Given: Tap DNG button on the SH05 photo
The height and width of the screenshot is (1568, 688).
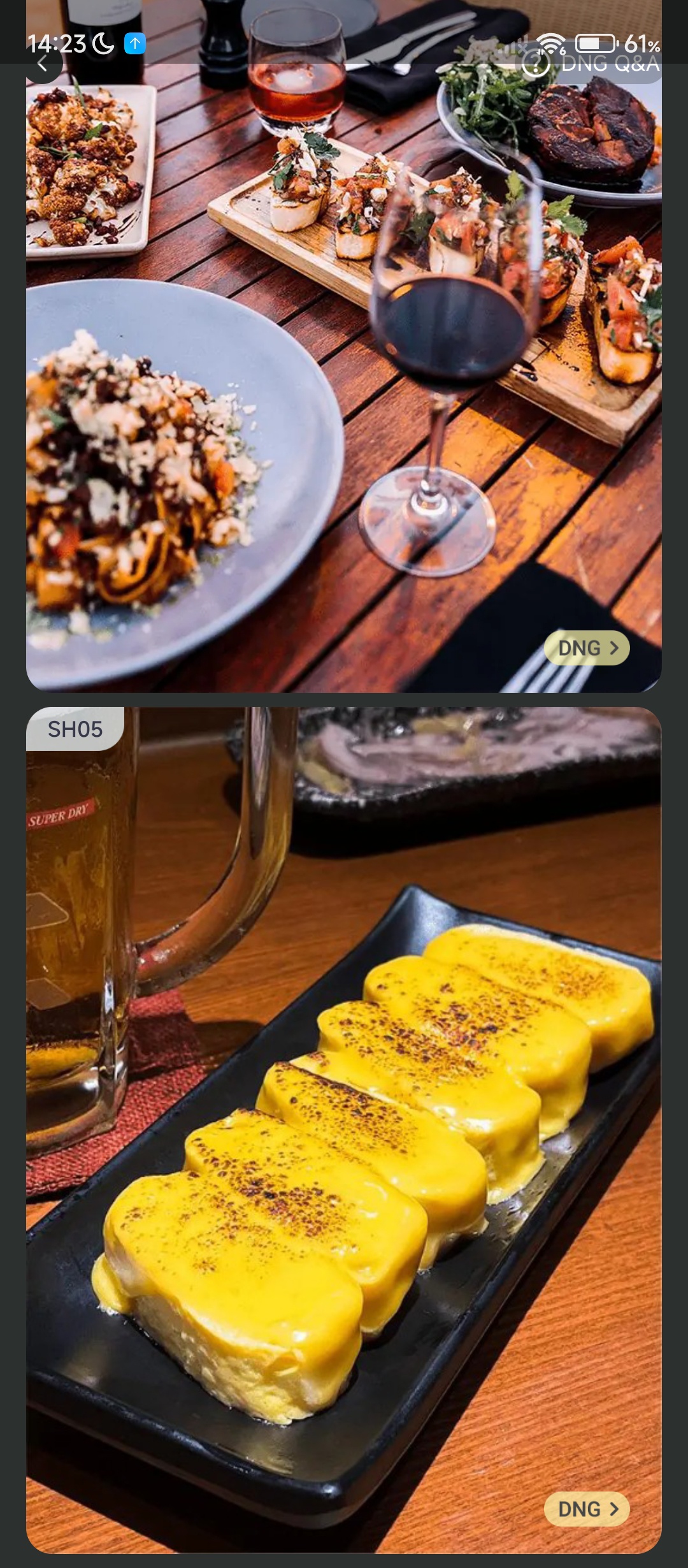Looking at the screenshot, I should (587, 1509).
